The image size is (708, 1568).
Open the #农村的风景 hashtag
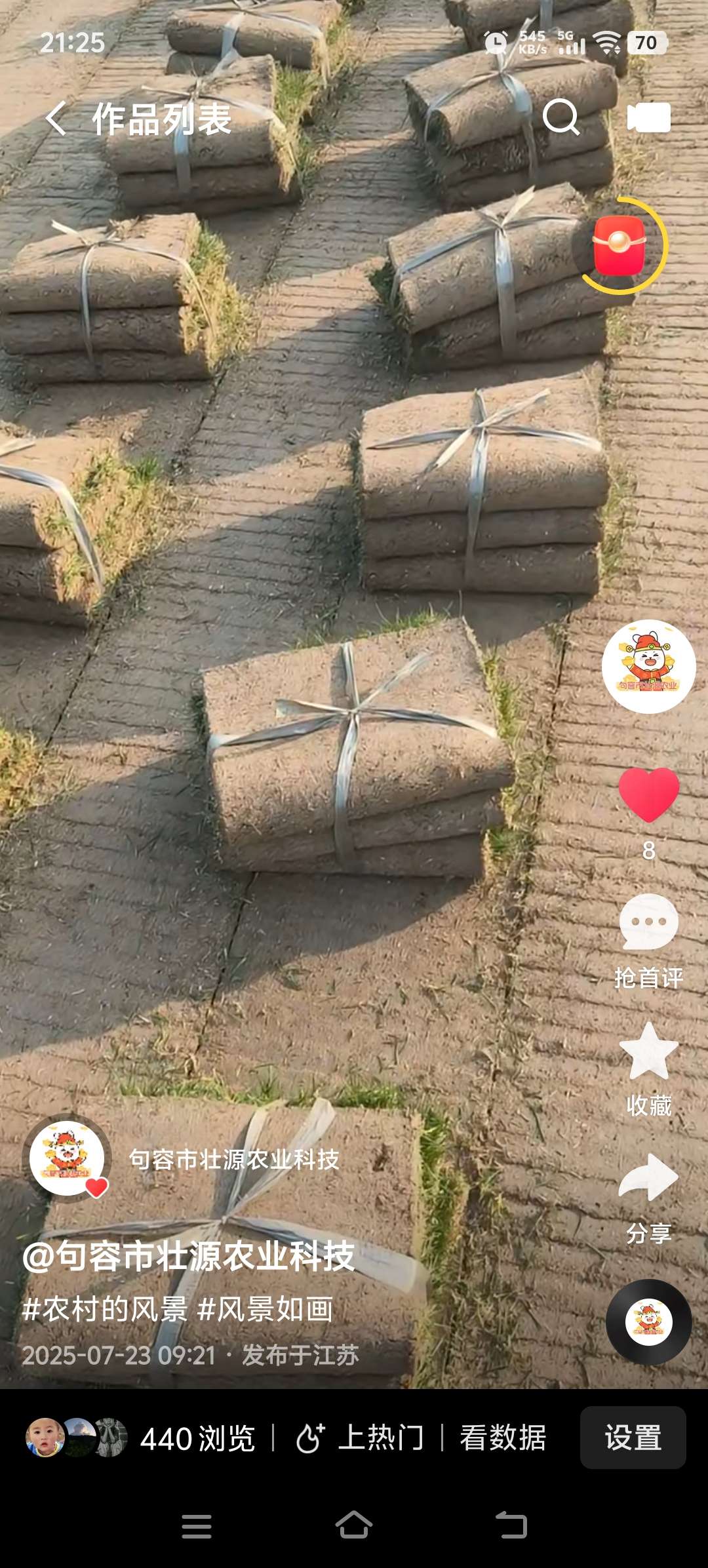pyautogui.click(x=105, y=1309)
